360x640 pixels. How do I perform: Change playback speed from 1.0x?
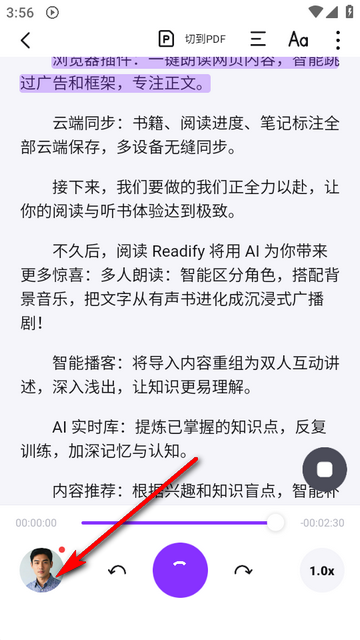(x=322, y=571)
